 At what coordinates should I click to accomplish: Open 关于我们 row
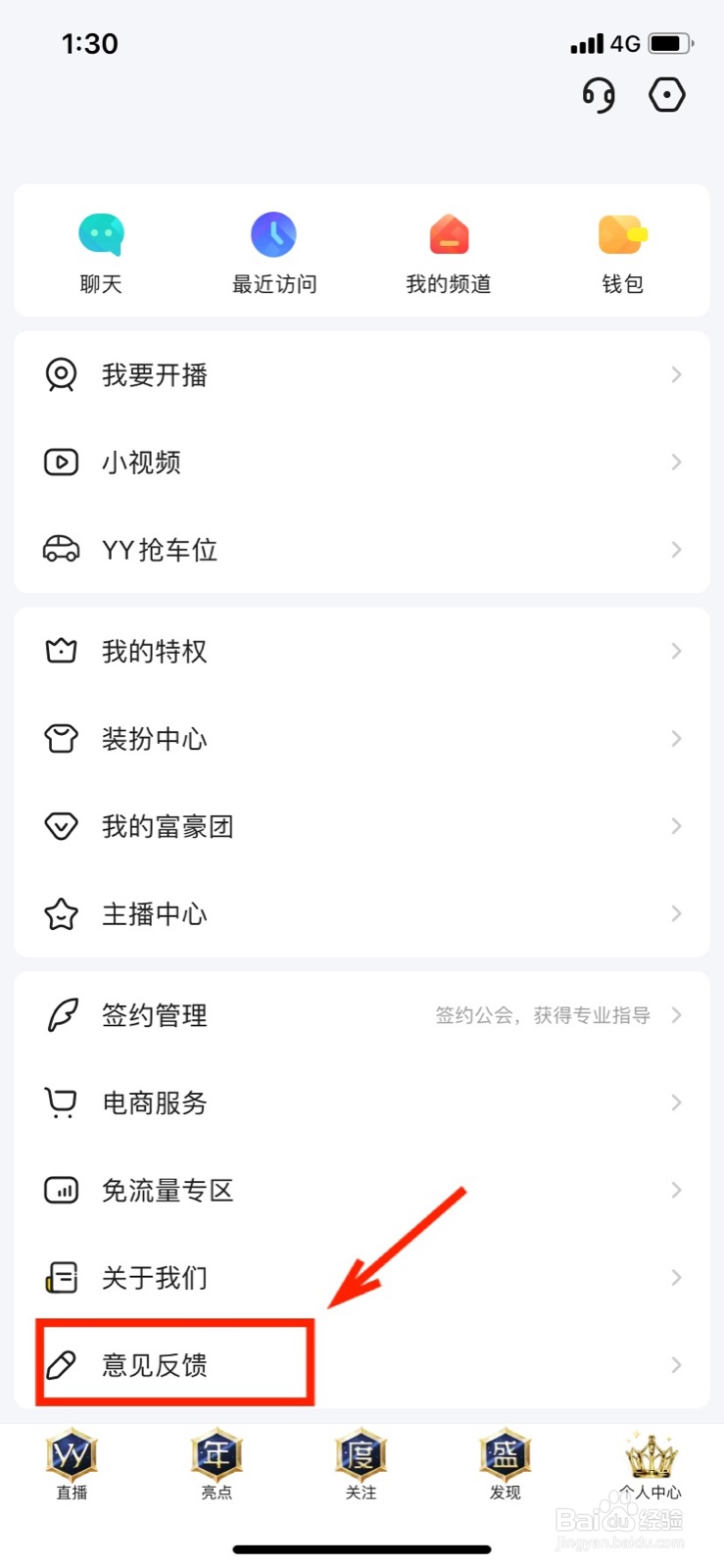(x=362, y=1277)
